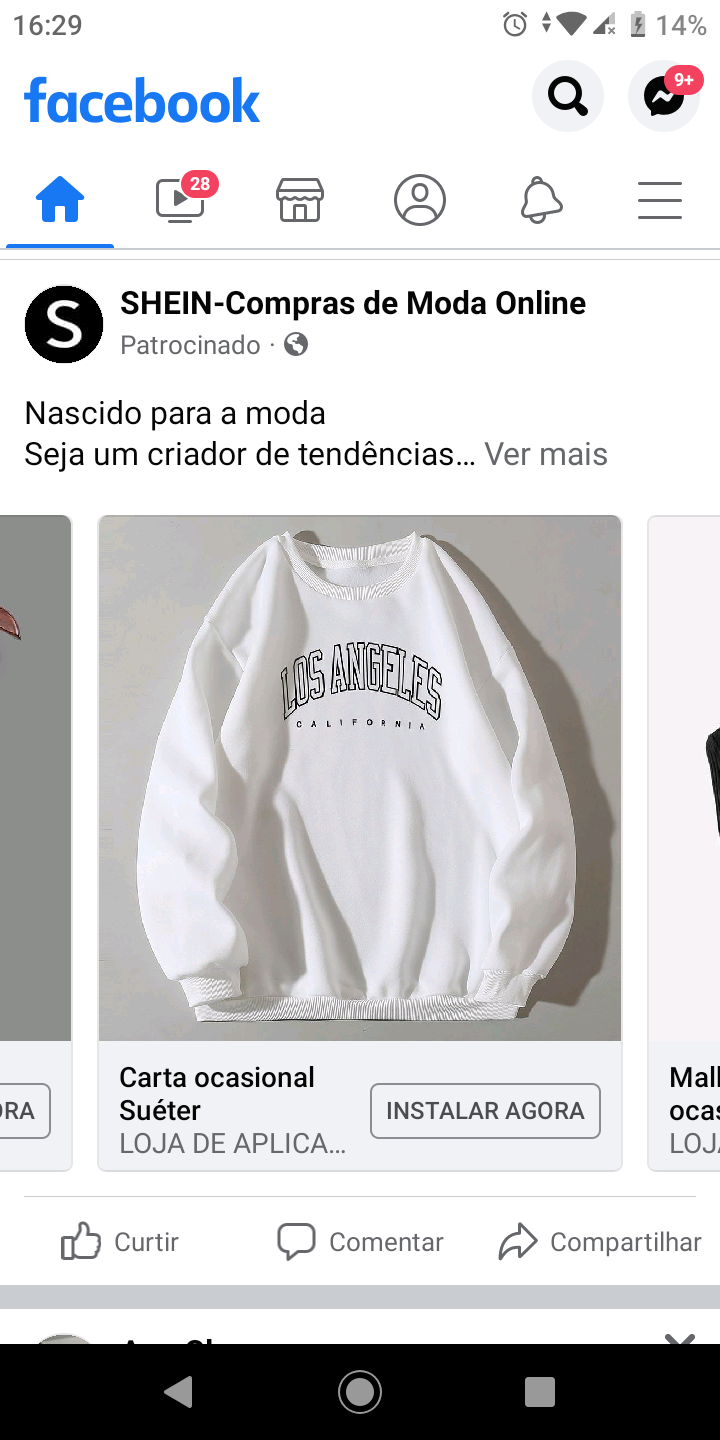Expand post text with Ver mais
This screenshot has height=1440, width=720.
(x=546, y=454)
